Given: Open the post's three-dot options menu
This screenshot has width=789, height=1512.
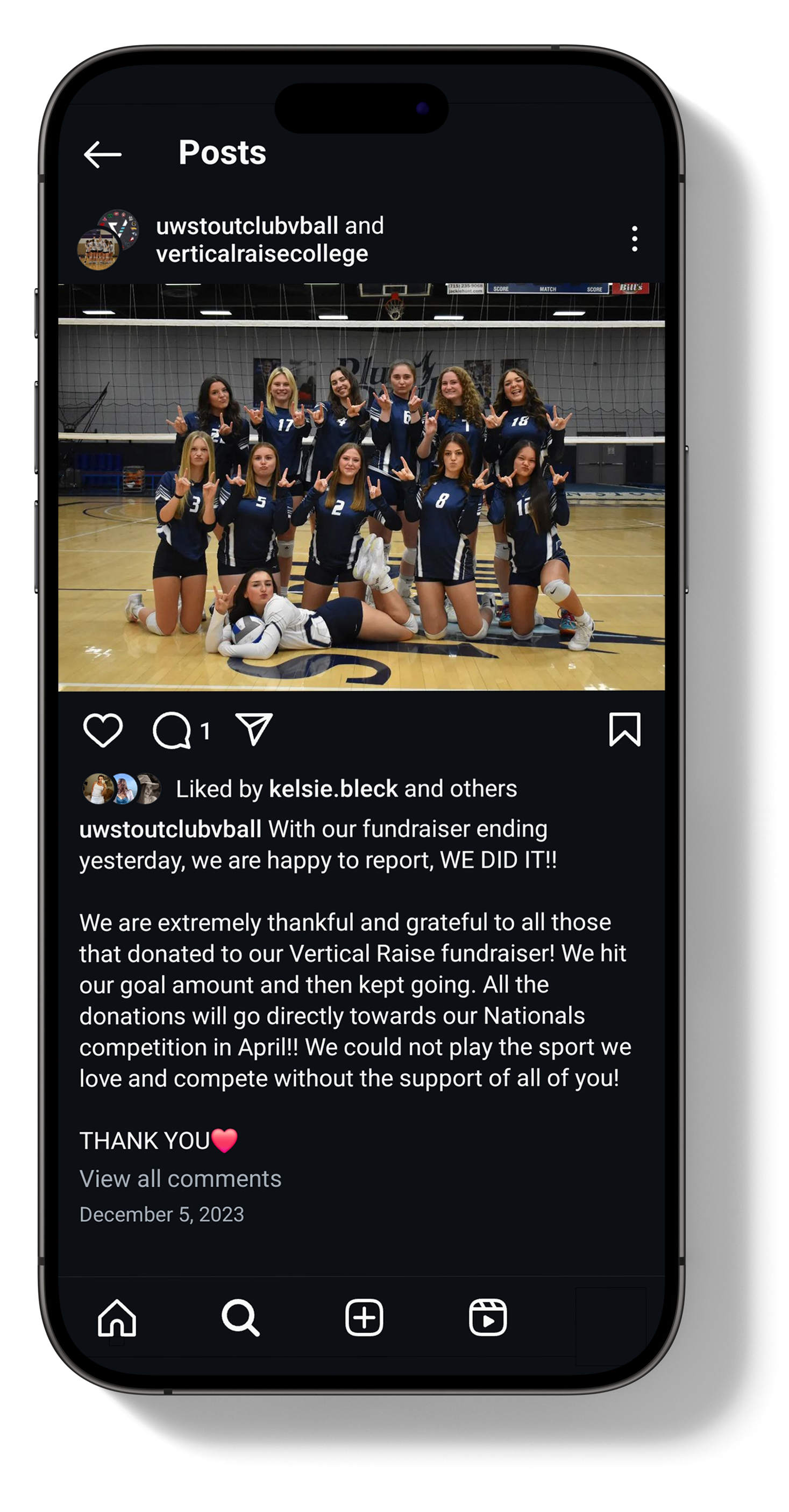Looking at the screenshot, I should pyautogui.click(x=634, y=239).
